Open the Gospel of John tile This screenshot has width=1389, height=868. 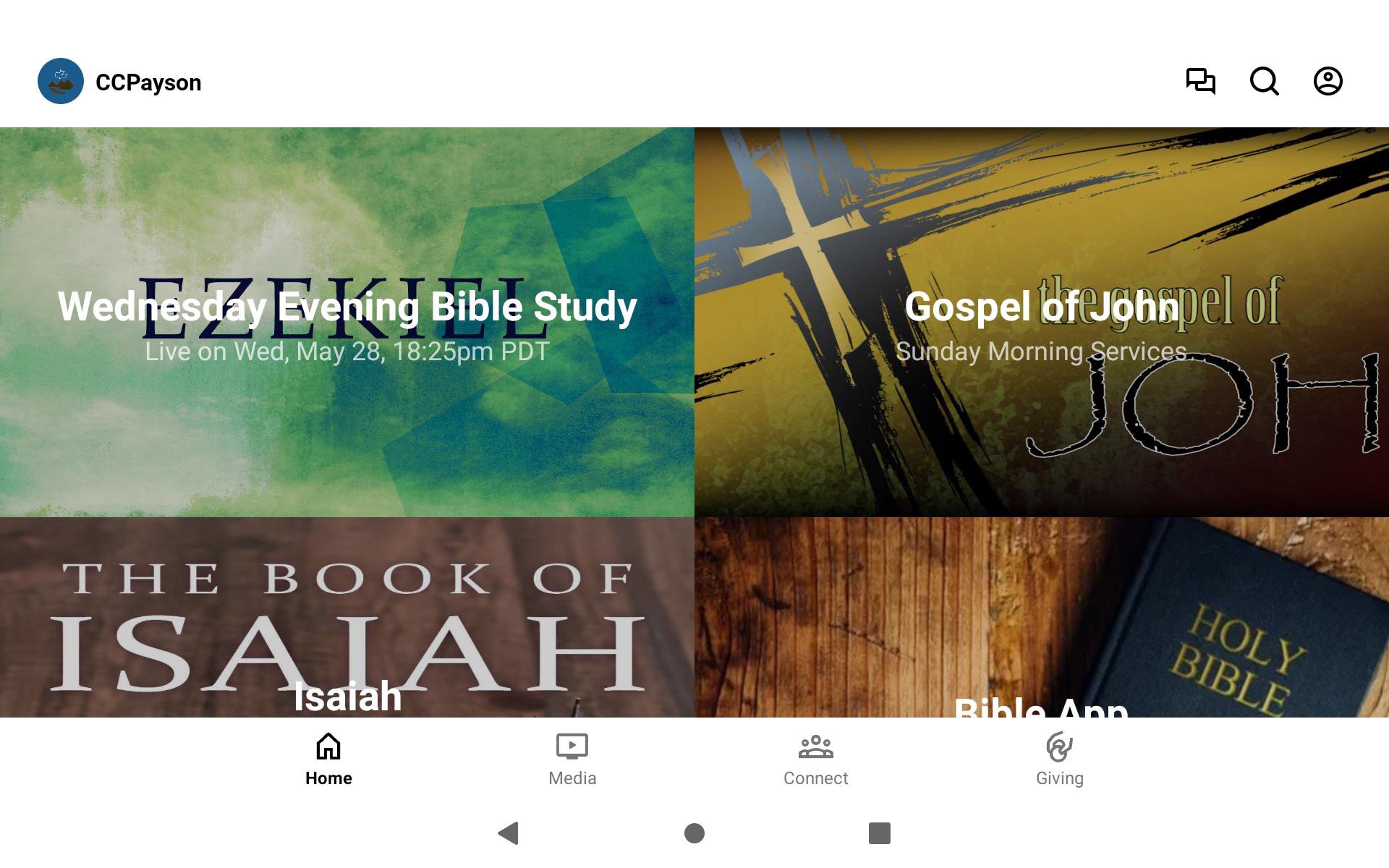pos(1042,322)
